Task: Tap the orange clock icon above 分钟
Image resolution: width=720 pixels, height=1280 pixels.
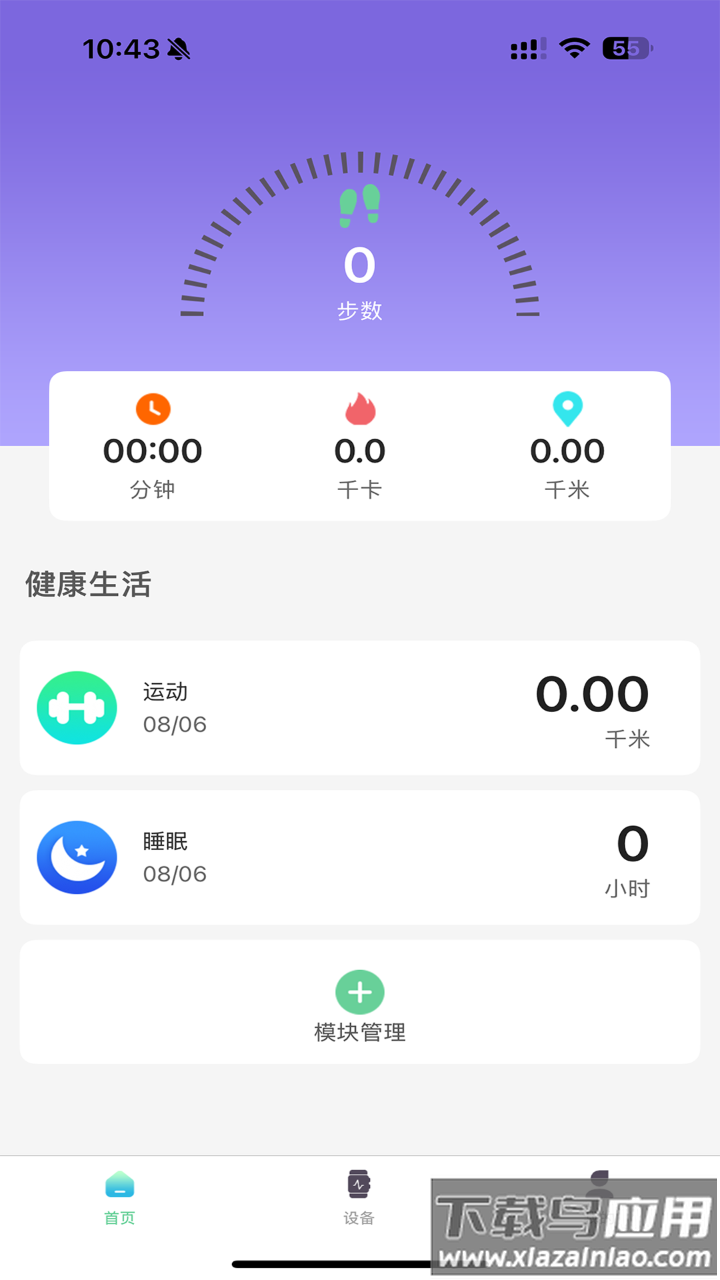Action: click(x=152, y=408)
